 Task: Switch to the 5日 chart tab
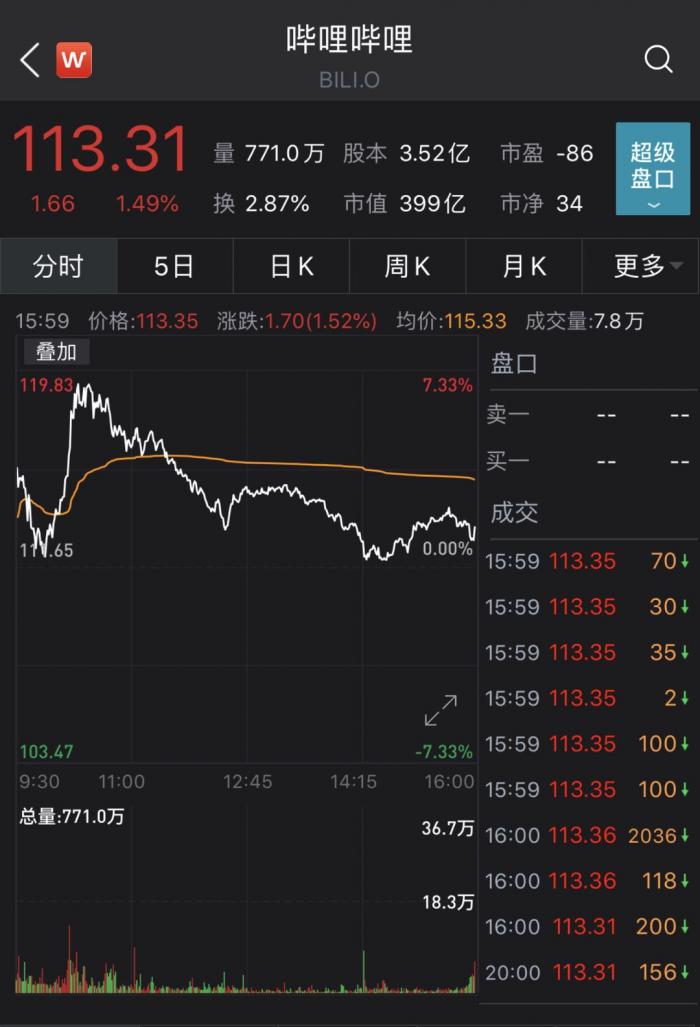pos(174,266)
